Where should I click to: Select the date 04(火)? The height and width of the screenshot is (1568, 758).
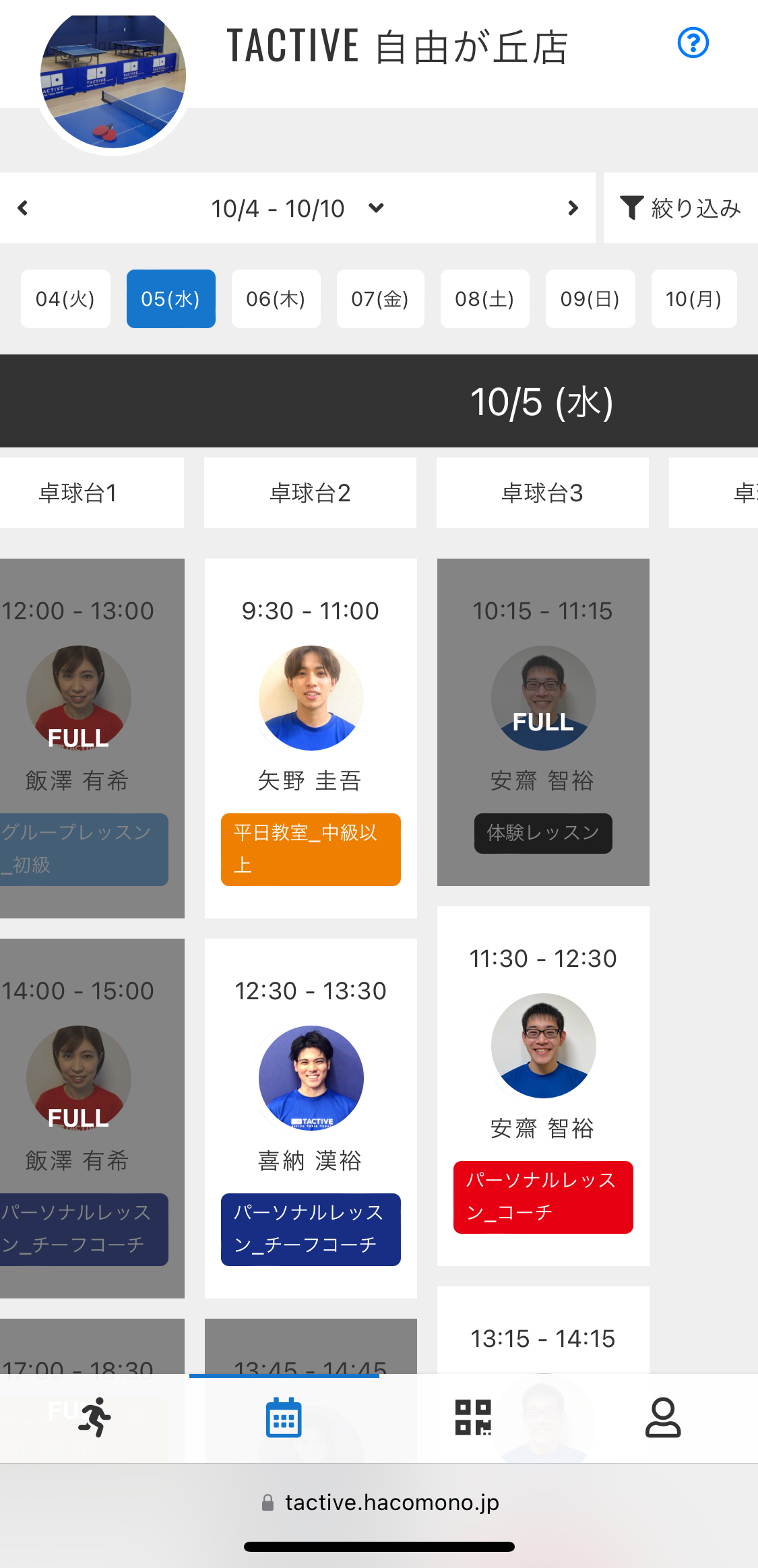(x=65, y=299)
